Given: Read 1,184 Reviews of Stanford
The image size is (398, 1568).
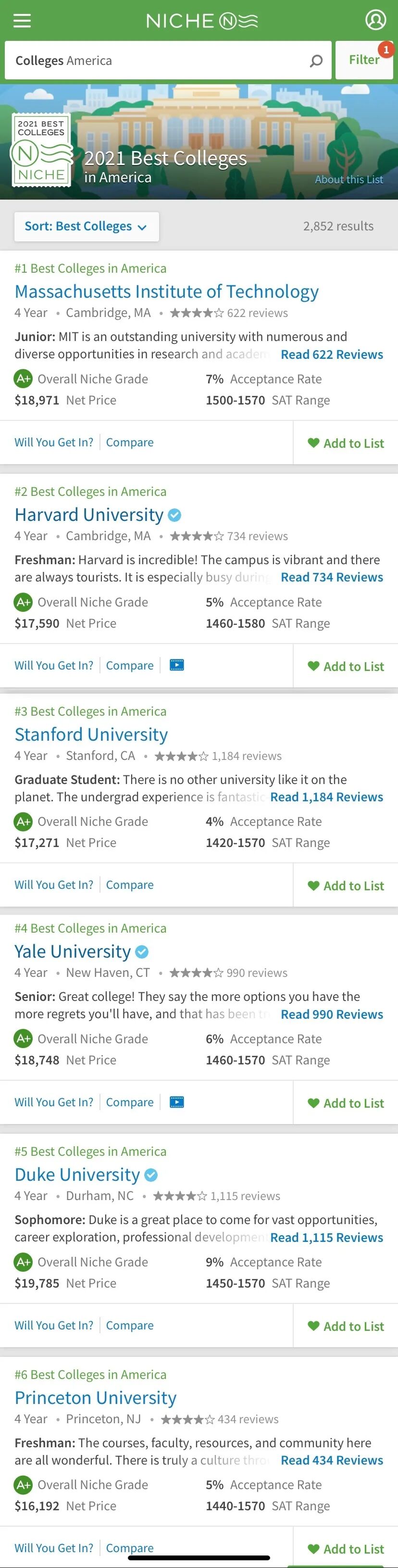Looking at the screenshot, I should (x=326, y=797).
